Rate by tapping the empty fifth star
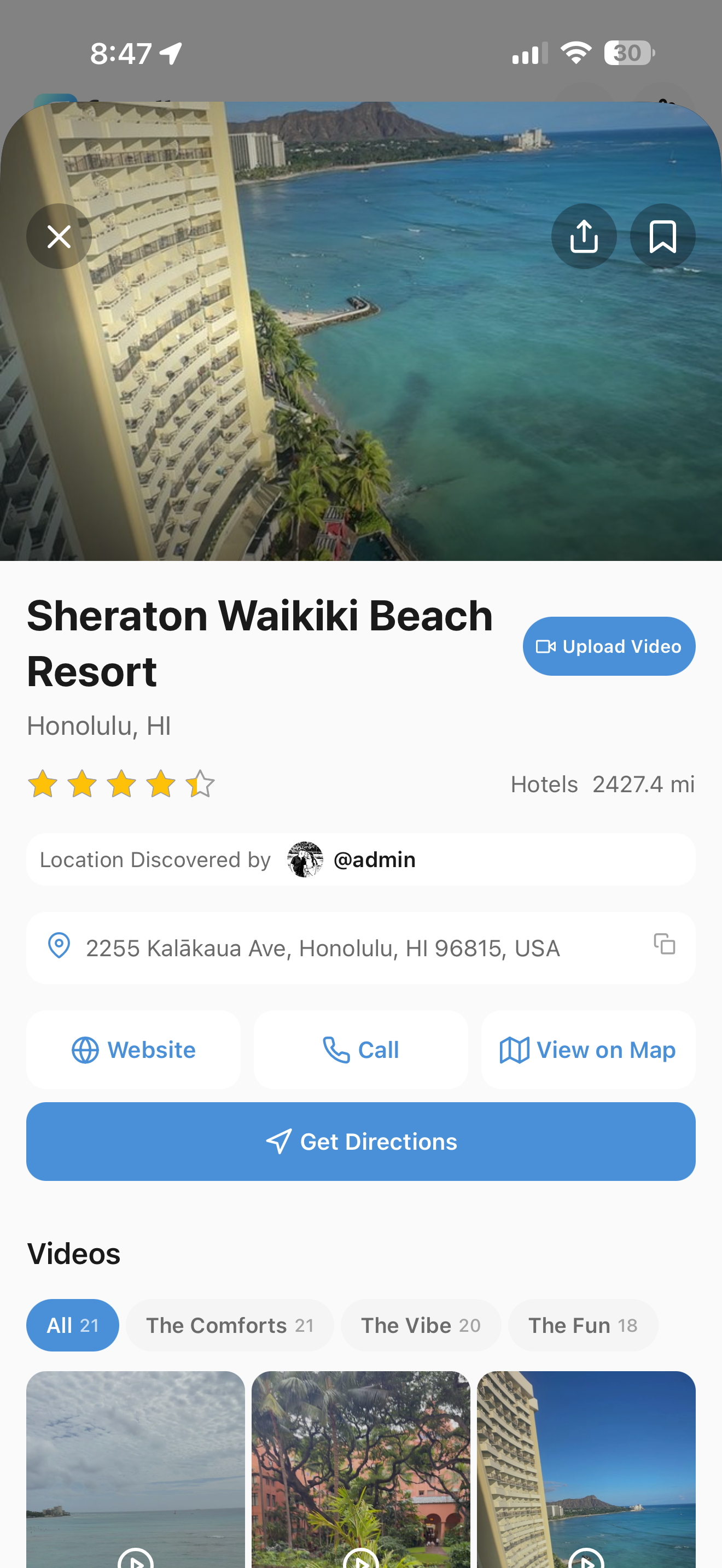 coord(200,784)
